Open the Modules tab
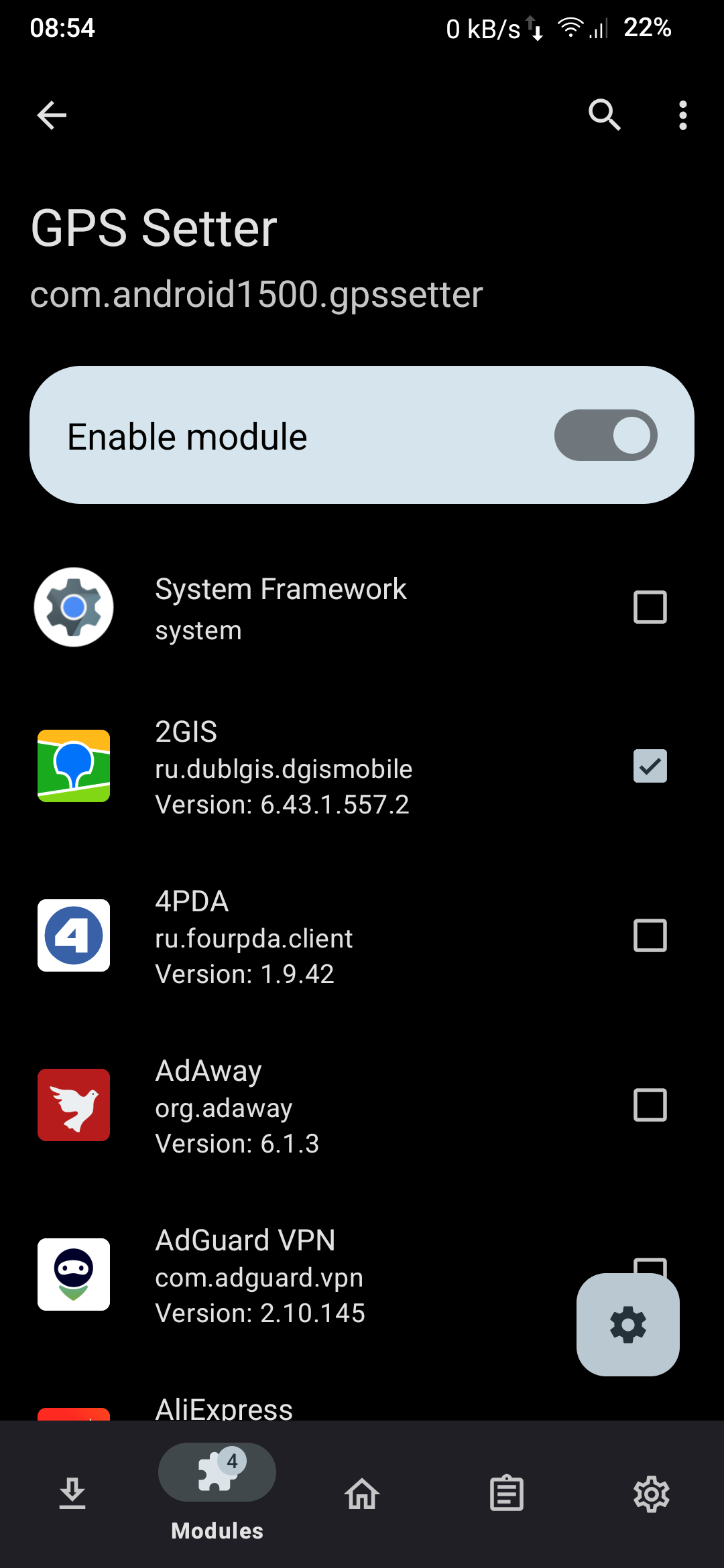Viewport: 724px width, 1568px height. (217, 1494)
